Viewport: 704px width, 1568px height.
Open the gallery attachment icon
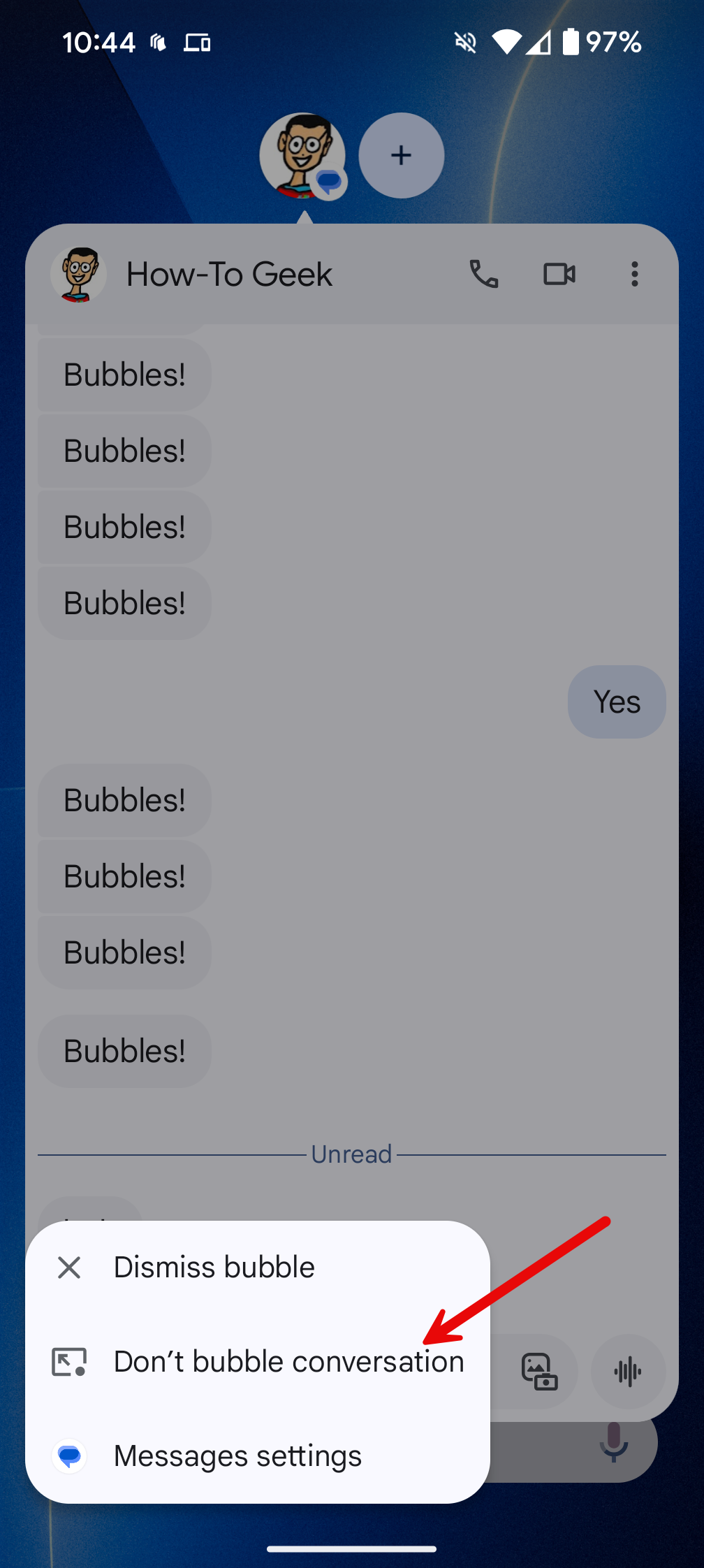click(x=540, y=1371)
